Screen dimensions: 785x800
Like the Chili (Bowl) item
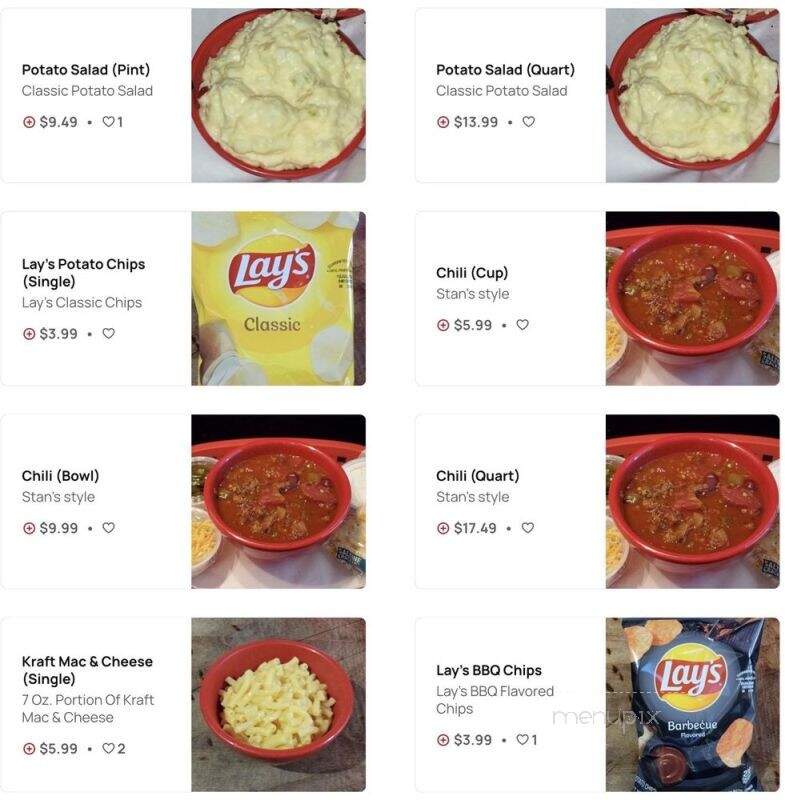108,528
